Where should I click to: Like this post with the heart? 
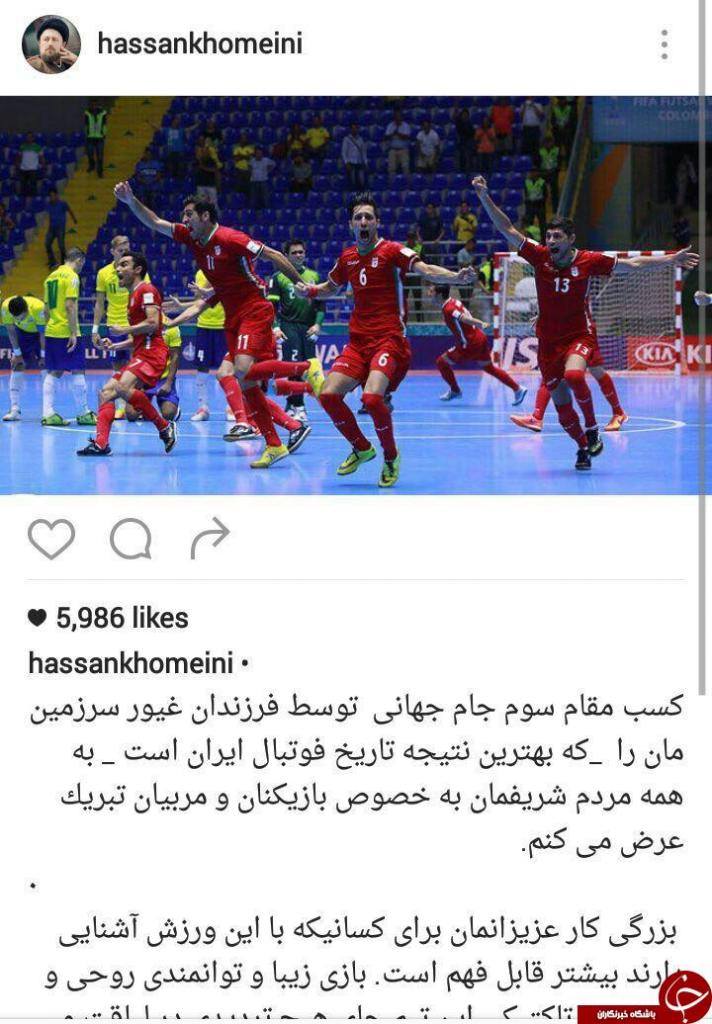[51, 539]
